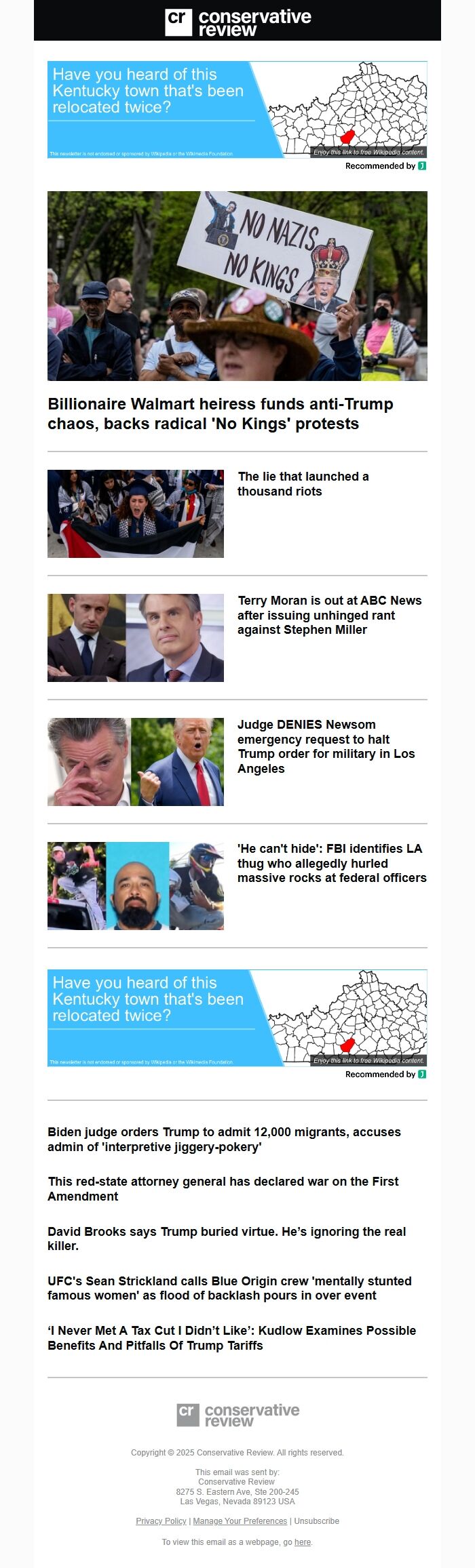Read 'The lie that launched a thousand riots'

[303, 484]
